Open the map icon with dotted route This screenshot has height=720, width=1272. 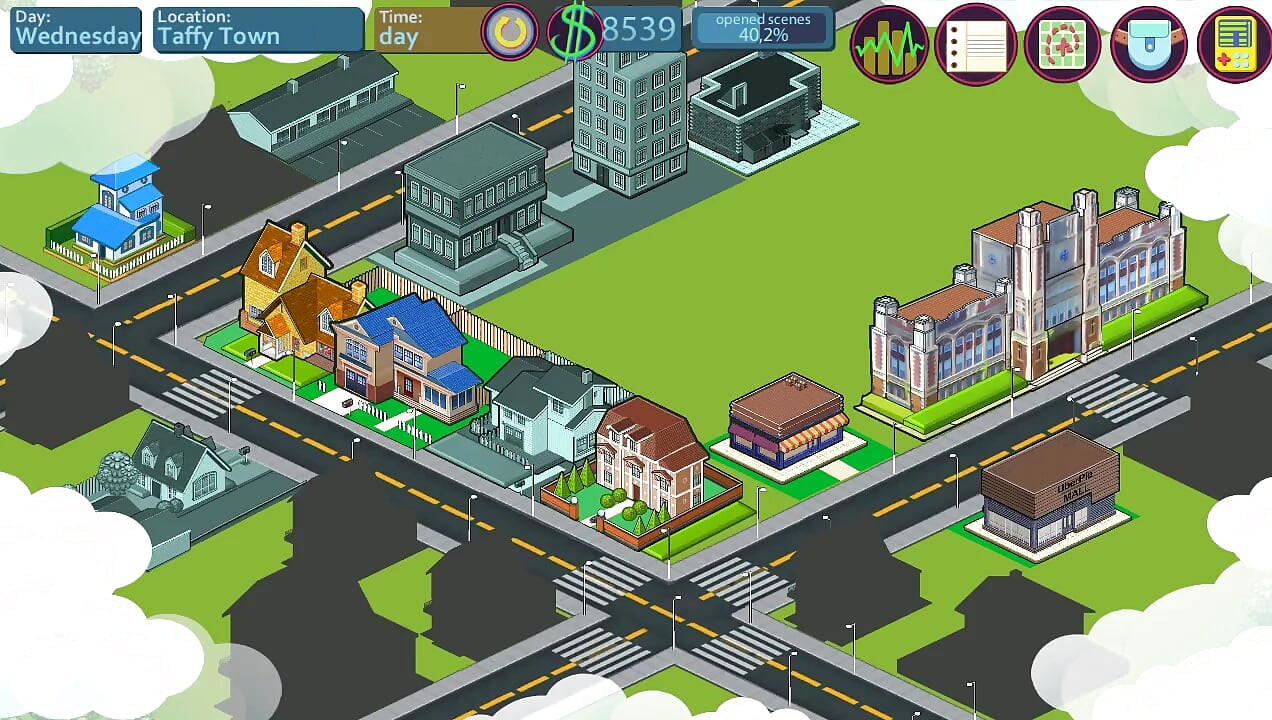click(1062, 43)
